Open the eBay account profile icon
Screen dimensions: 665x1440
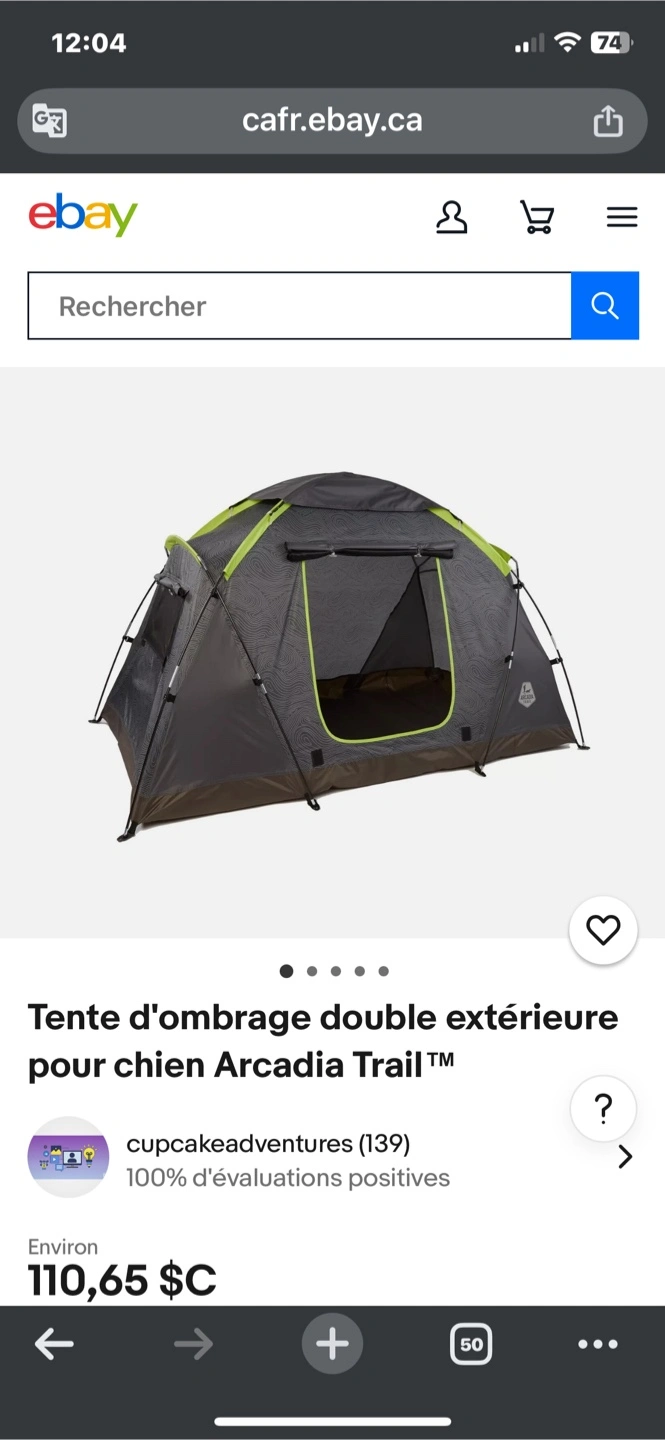pos(452,216)
